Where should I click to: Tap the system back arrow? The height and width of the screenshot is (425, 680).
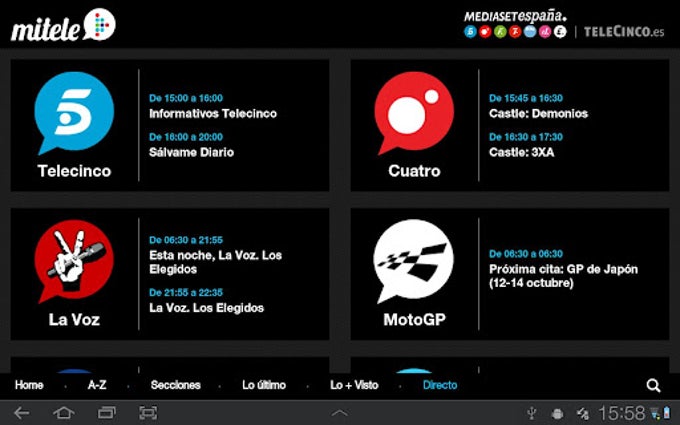[x=21, y=412]
